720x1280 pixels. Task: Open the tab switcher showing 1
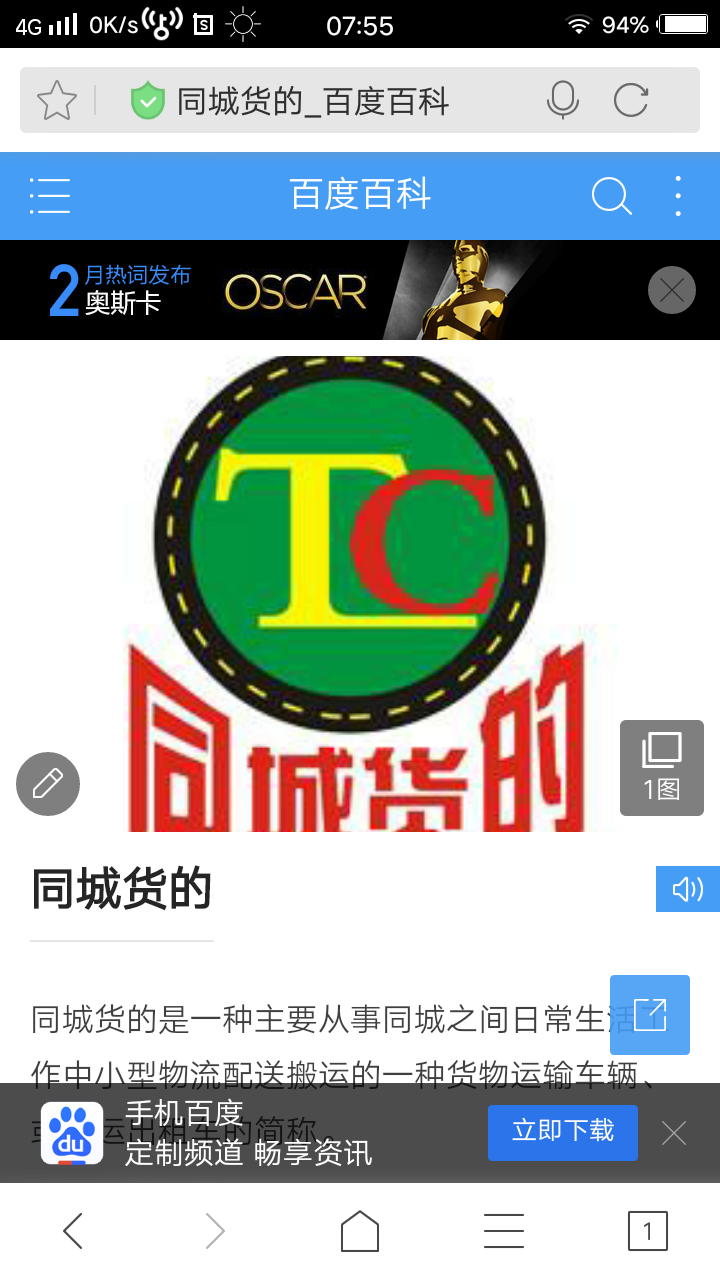tap(647, 1231)
